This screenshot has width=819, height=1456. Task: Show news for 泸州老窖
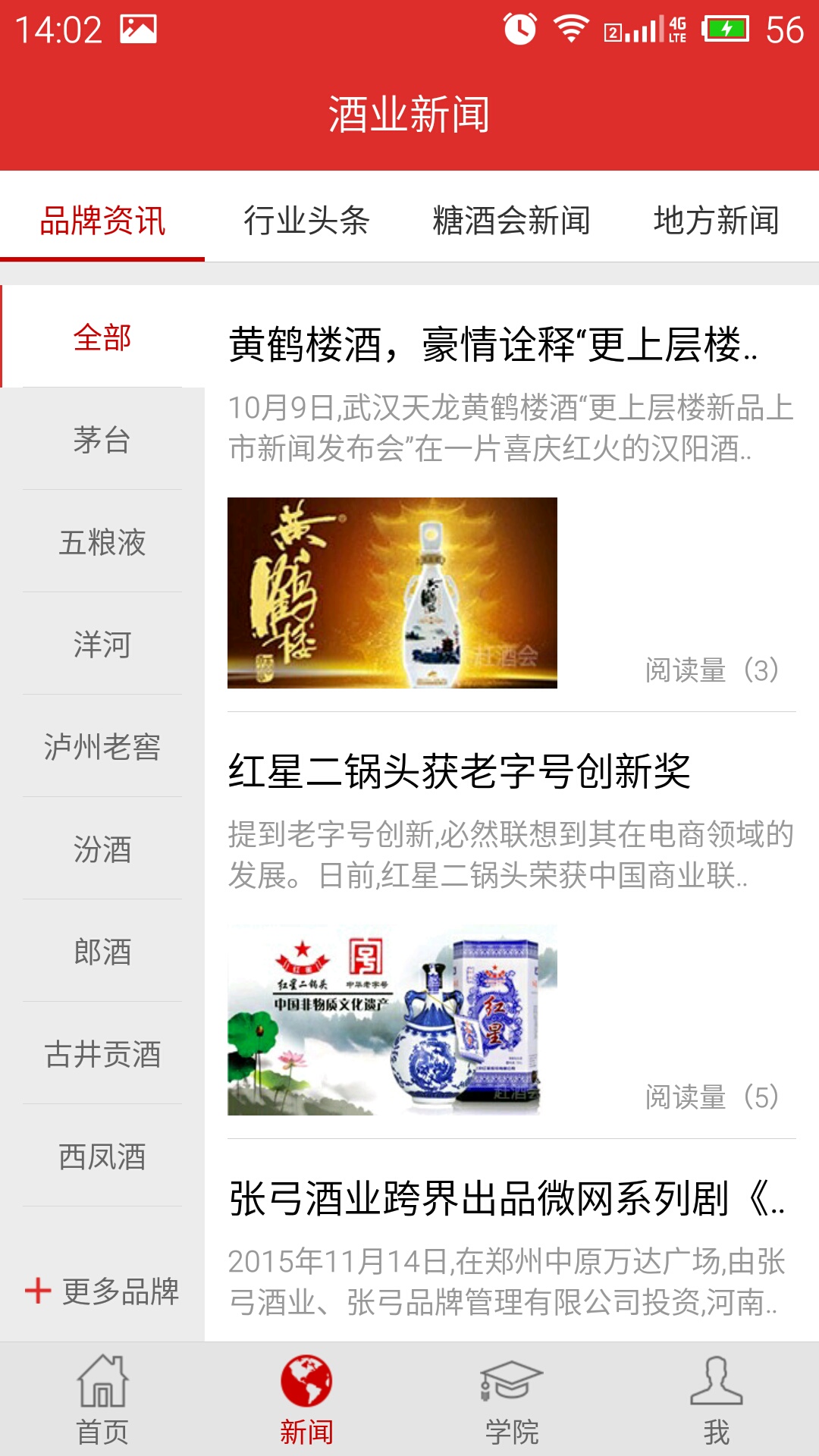tap(102, 746)
